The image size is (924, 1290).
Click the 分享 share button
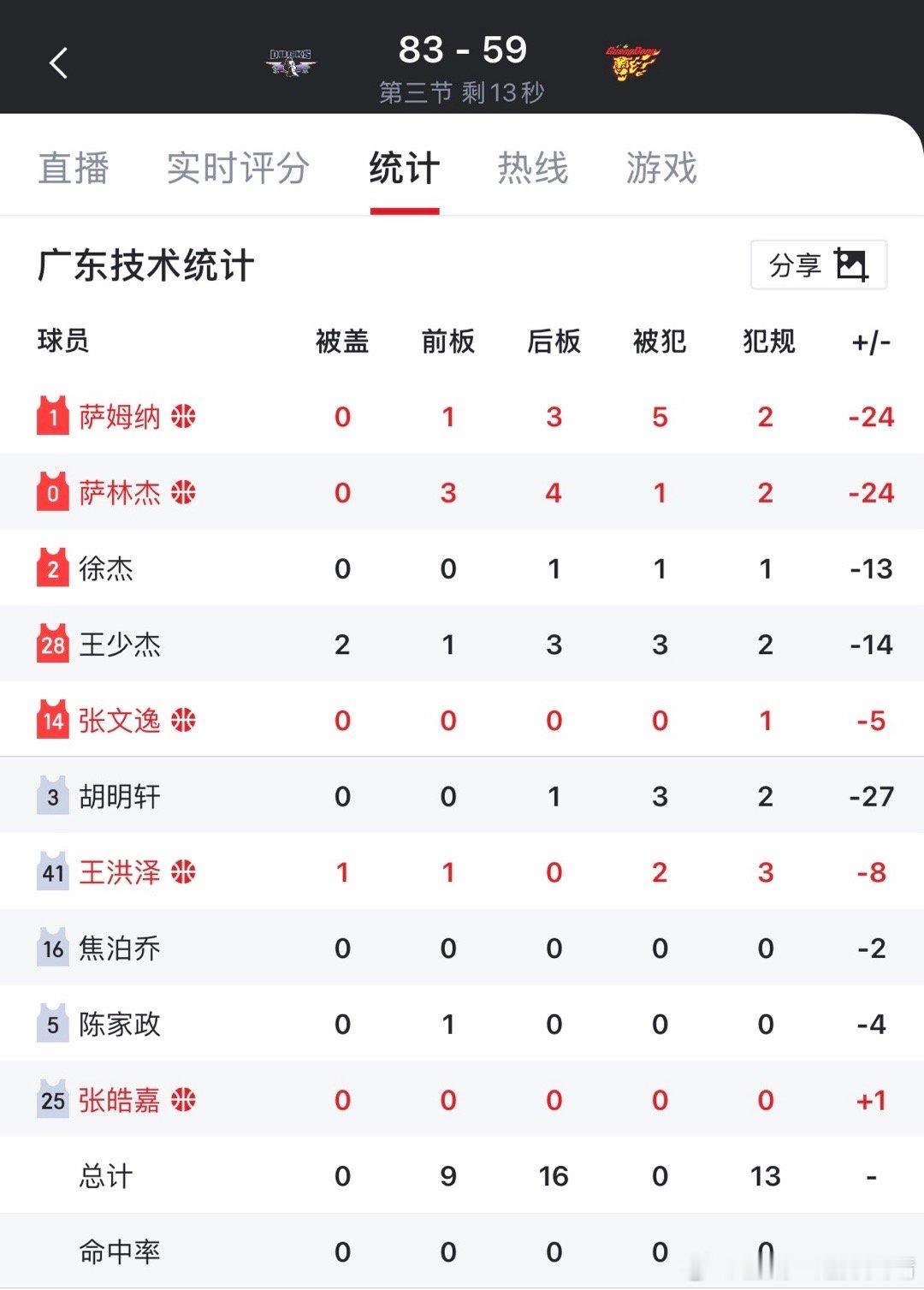coord(793,265)
